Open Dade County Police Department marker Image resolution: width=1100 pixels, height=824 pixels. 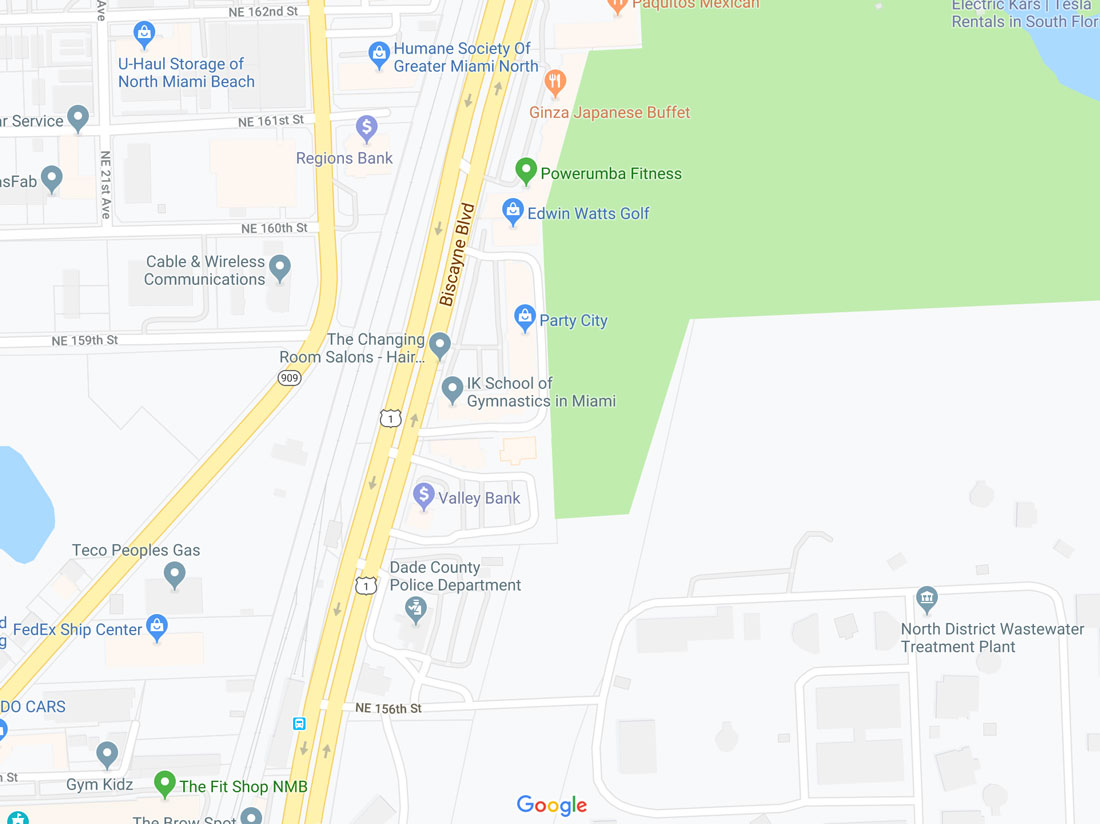(416, 607)
